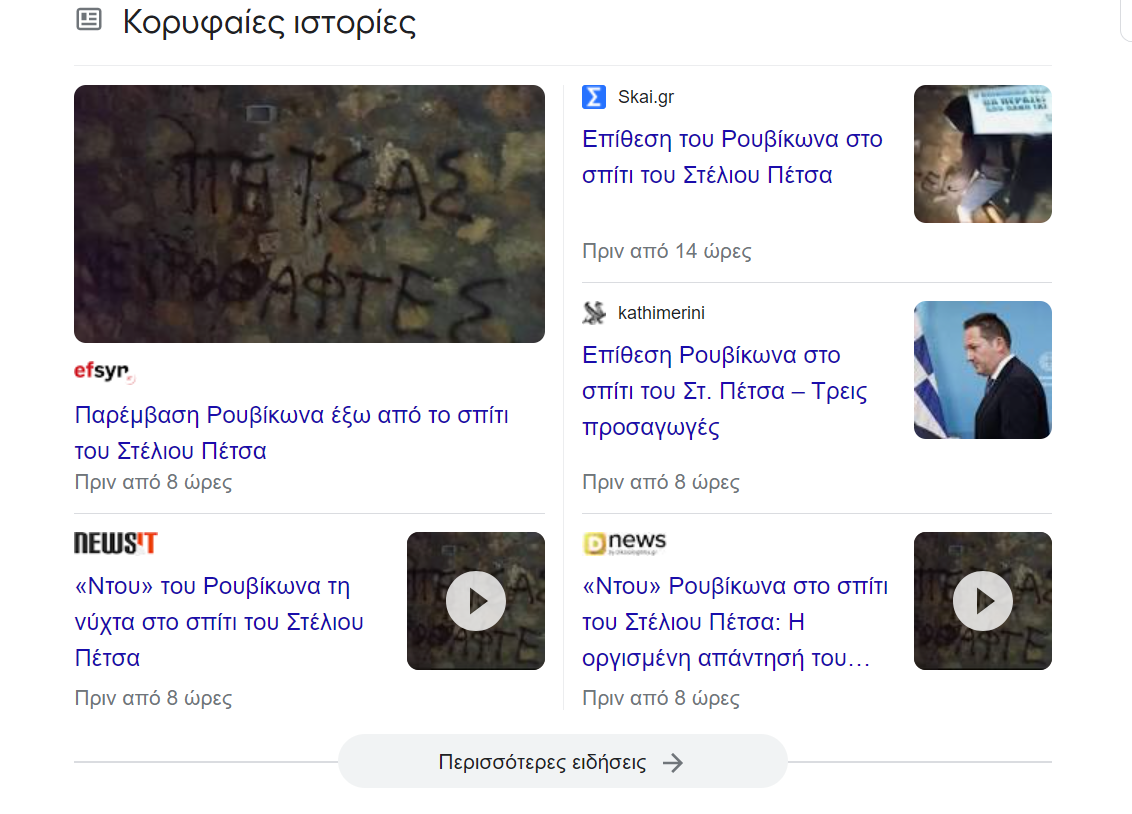Open kathimerini story with three detentions

(725, 391)
